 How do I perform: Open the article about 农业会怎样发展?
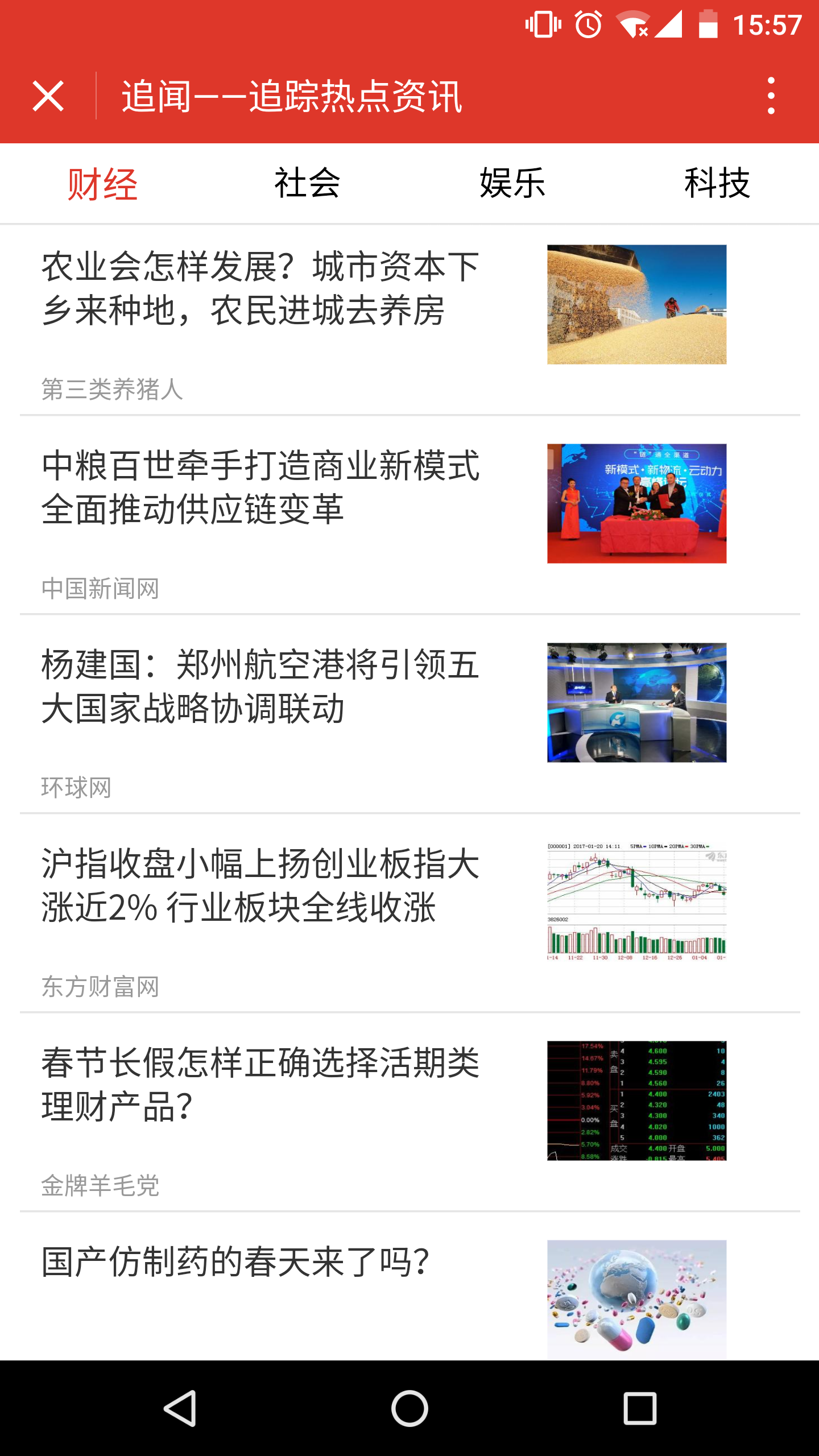click(x=260, y=289)
